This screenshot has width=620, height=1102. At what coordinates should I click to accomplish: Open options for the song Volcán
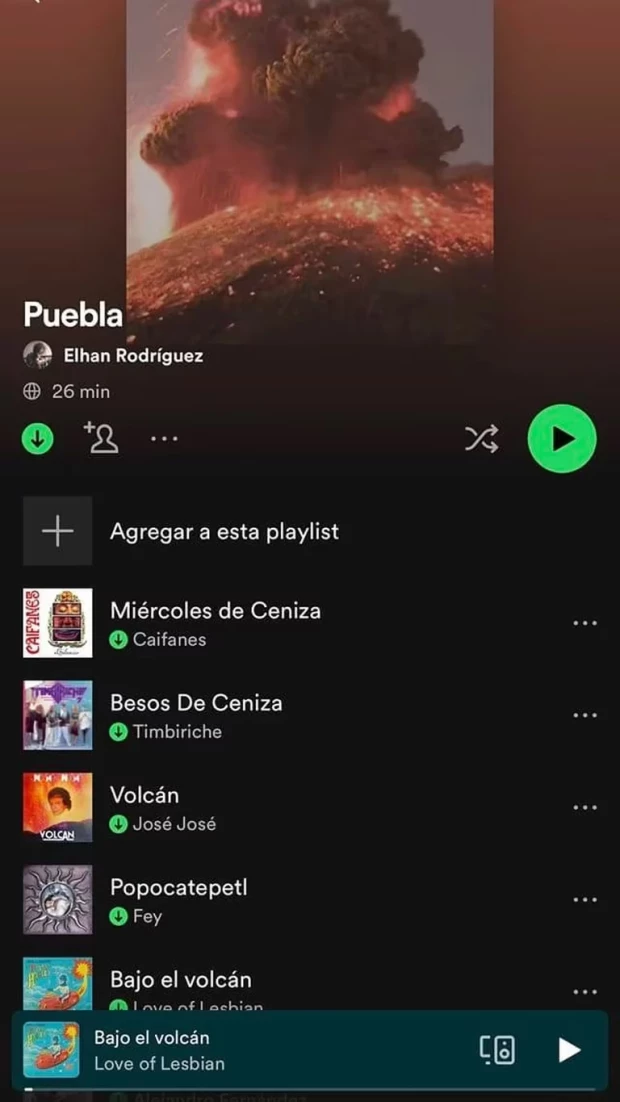point(585,807)
